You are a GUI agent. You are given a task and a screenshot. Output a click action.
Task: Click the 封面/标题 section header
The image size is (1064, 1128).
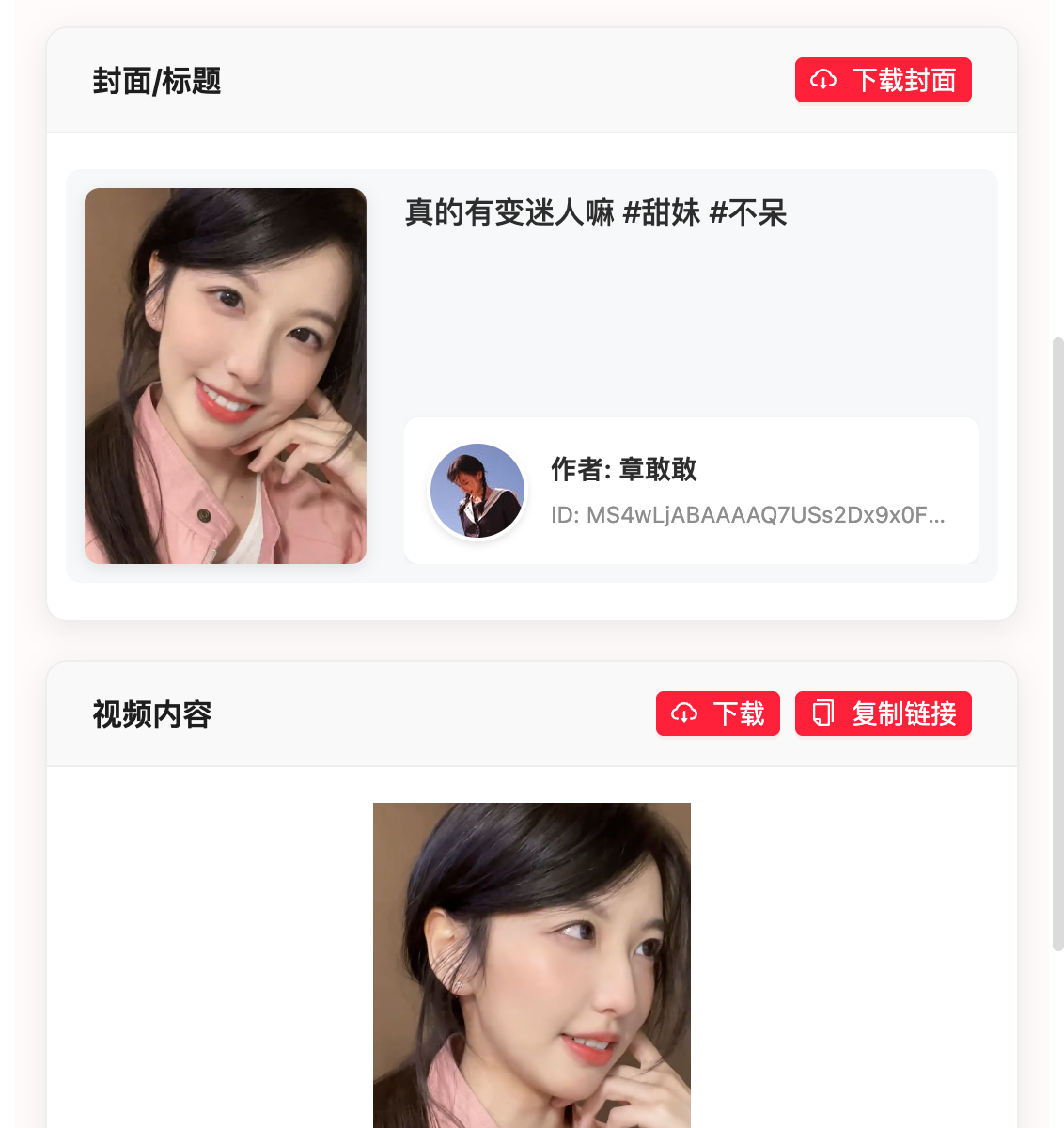pos(157,81)
